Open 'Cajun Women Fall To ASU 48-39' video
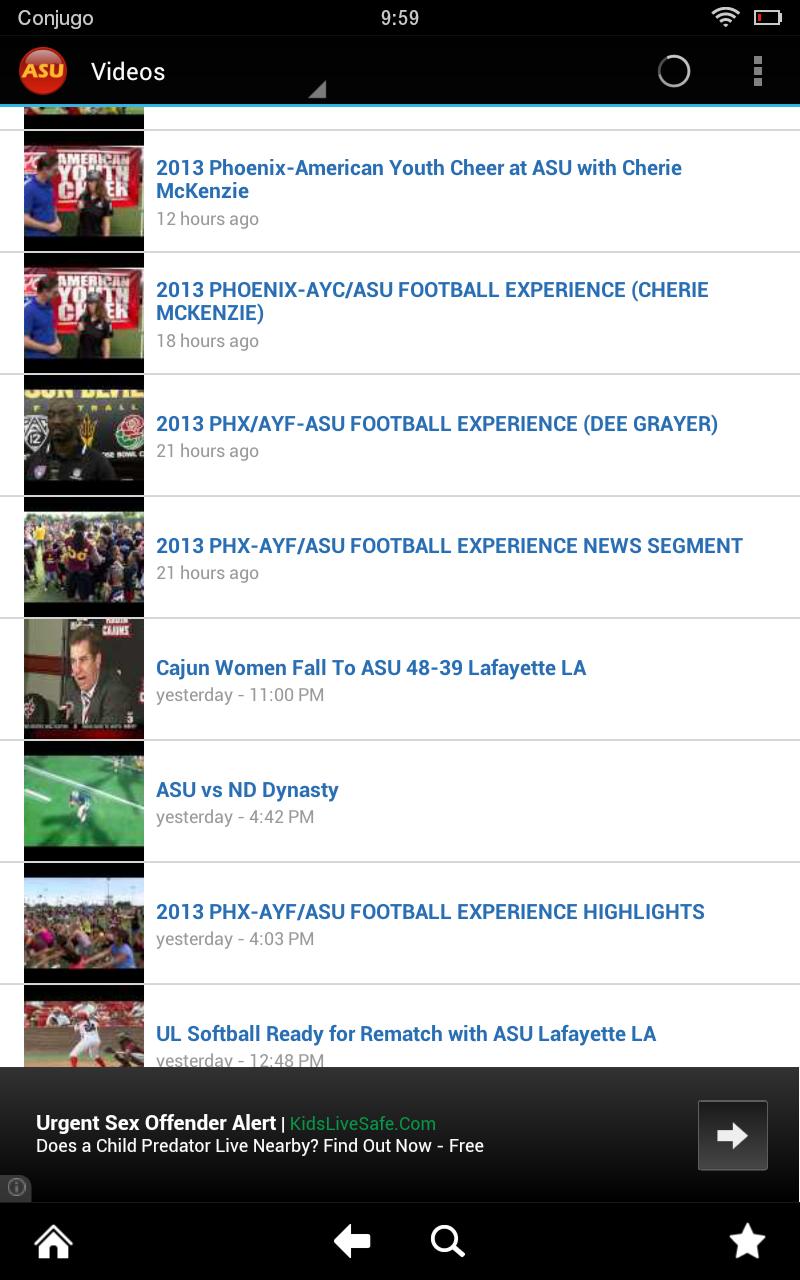This screenshot has height=1280, width=800. [371, 667]
